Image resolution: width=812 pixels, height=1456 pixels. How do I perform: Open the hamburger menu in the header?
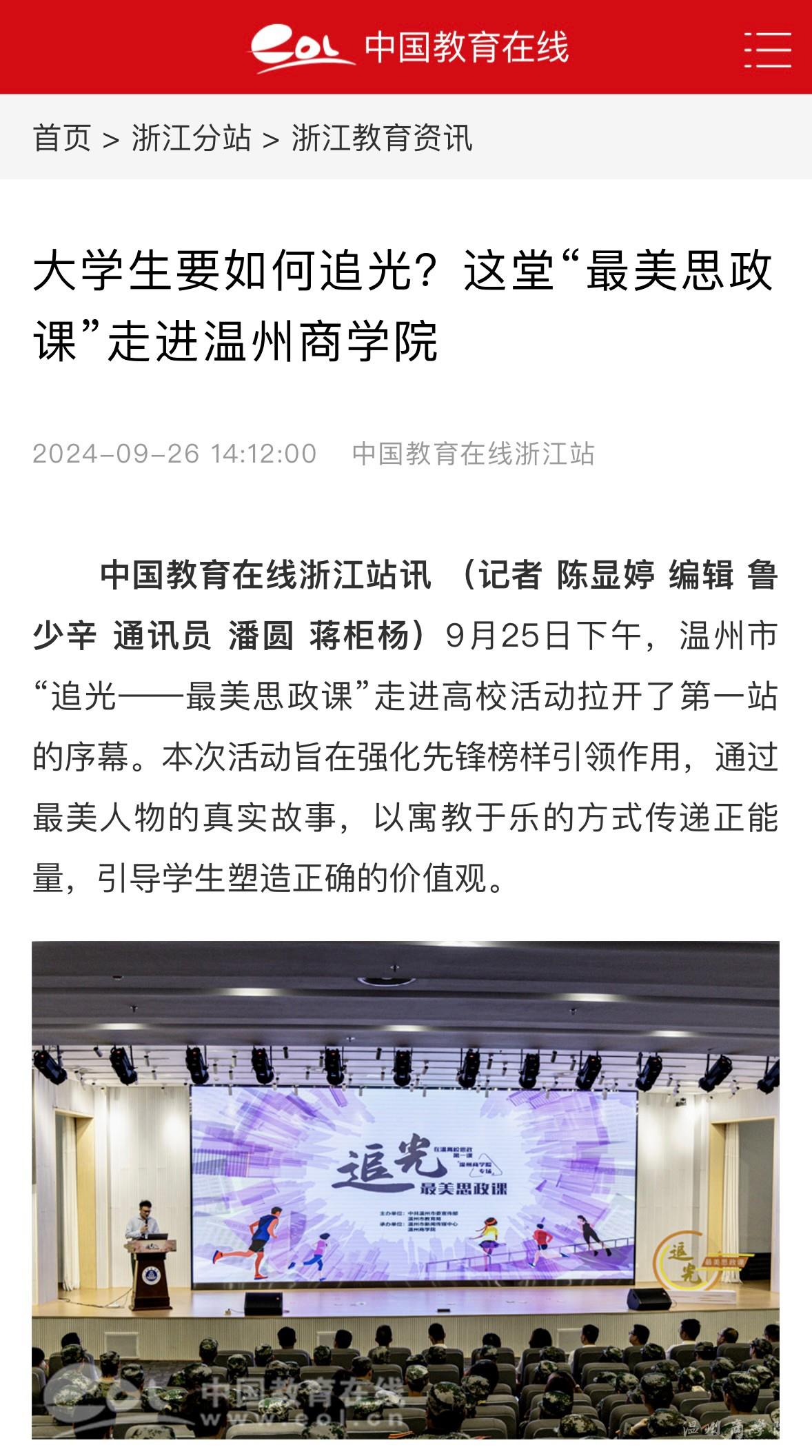pyautogui.click(x=767, y=48)
